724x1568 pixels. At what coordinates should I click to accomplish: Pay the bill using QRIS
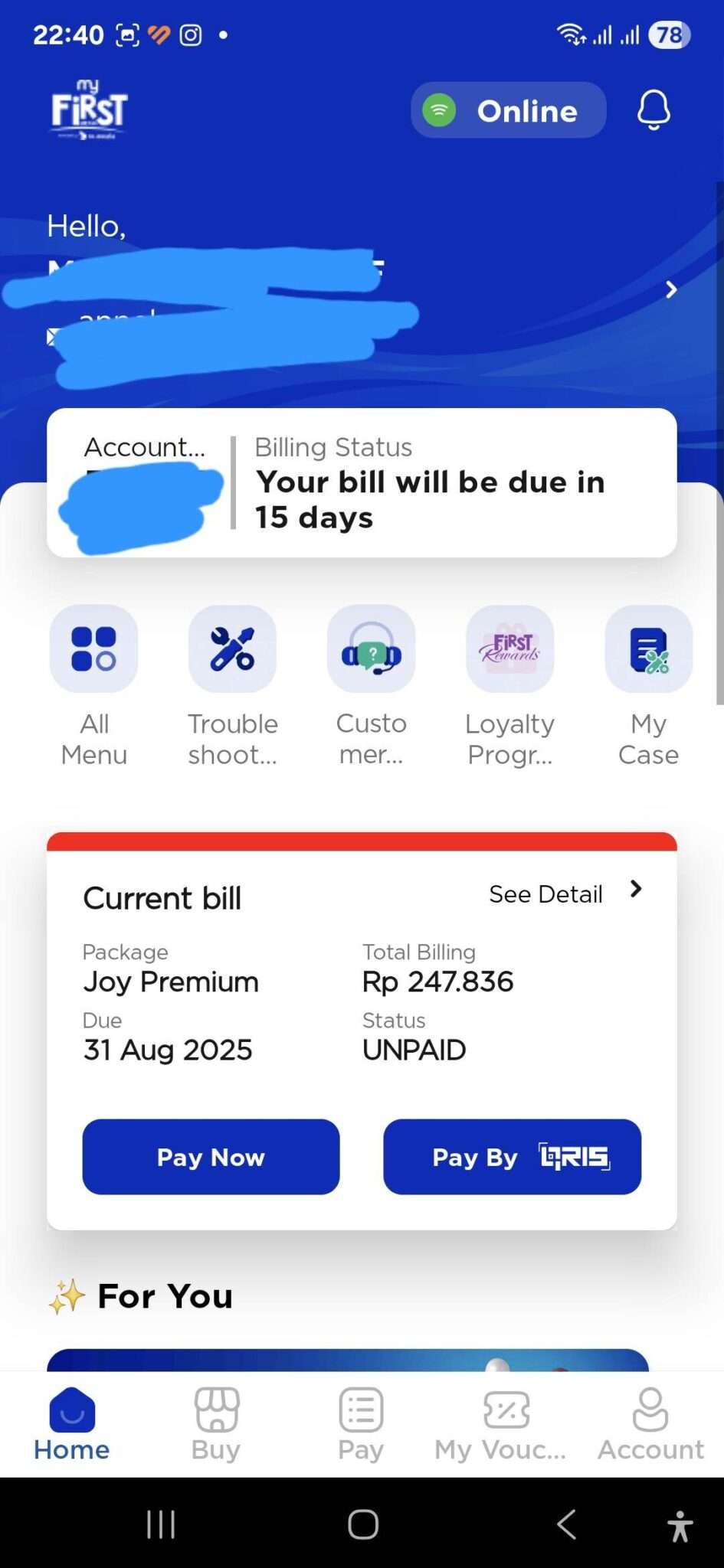(512, 1158)
